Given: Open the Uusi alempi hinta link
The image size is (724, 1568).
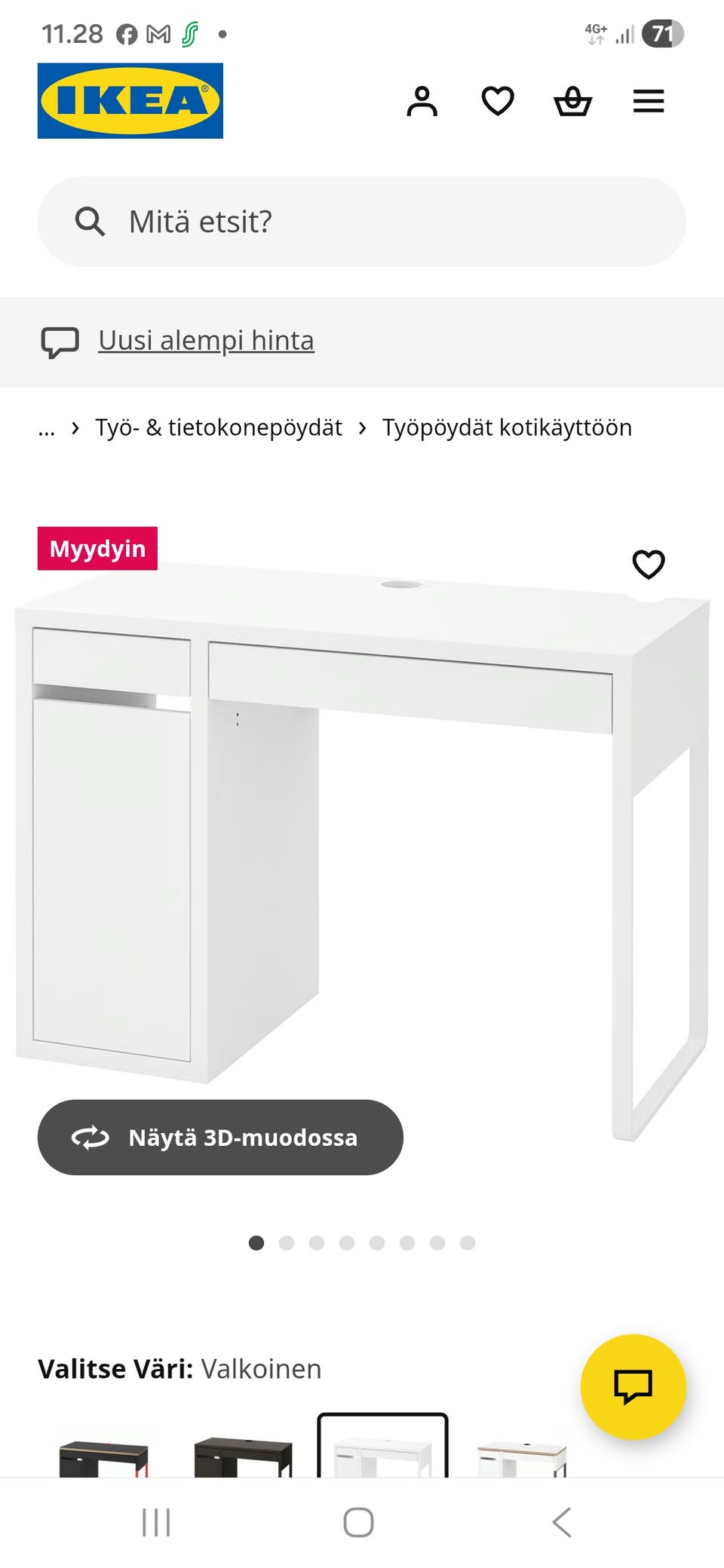Looking at the screenshot, I should pyautogui.click(x=204, y=340).
